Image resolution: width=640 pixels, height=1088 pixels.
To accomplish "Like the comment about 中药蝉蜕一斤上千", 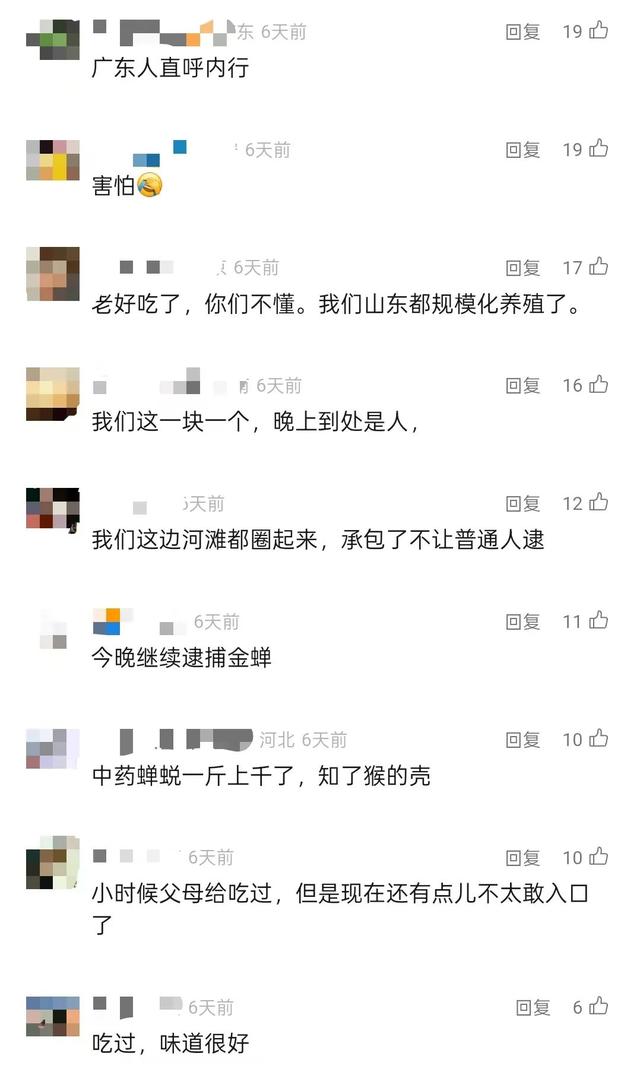I will pyautogui.click(x=598, y=739).
